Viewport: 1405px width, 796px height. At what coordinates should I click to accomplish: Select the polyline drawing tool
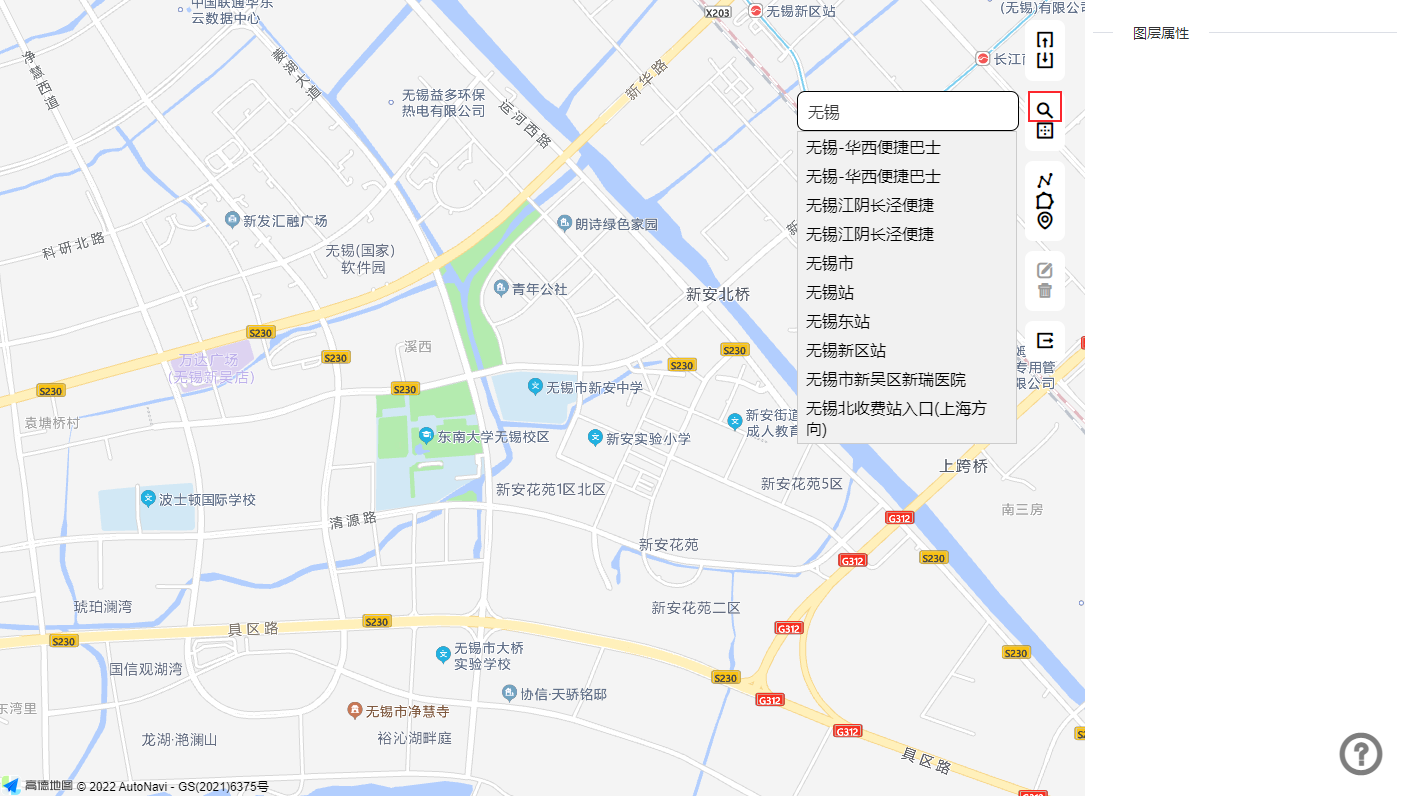click(1045, 181)
